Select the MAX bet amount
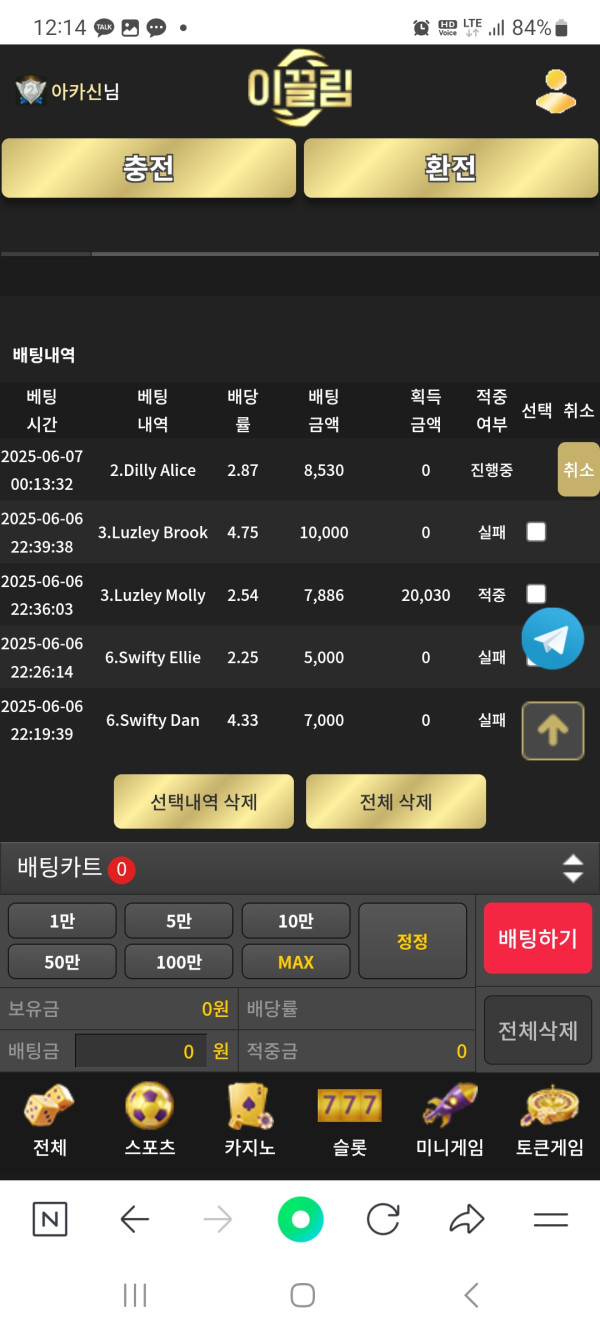 pos(296,962)
